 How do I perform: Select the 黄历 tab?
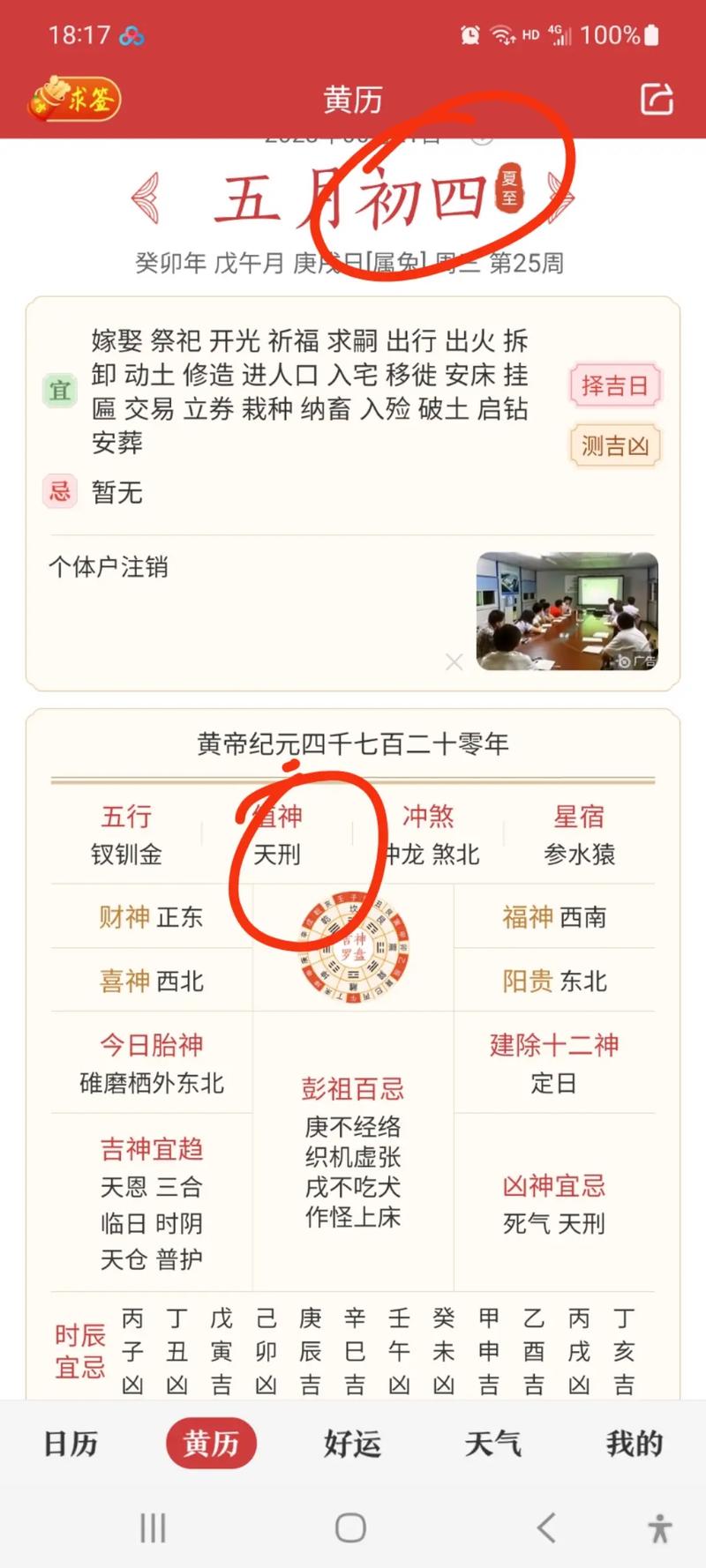point(211,1444)
